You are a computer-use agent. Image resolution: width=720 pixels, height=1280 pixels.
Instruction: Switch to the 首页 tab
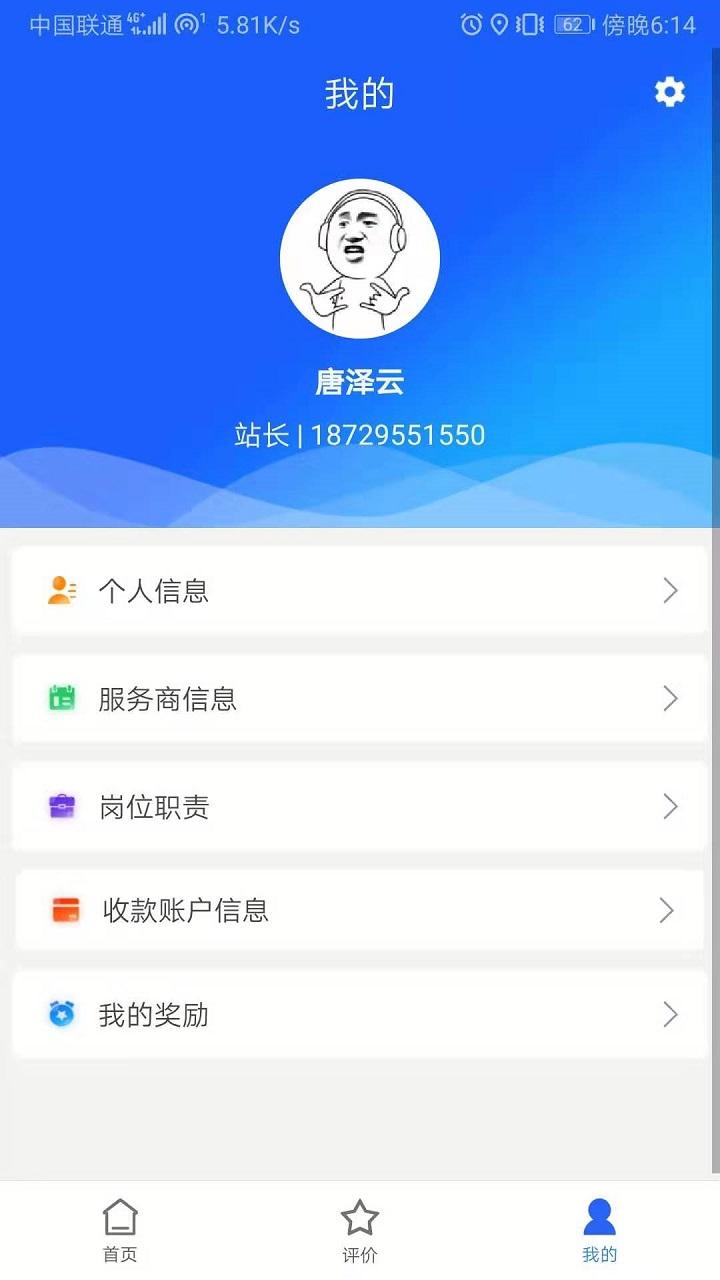tap(120, 1231)
